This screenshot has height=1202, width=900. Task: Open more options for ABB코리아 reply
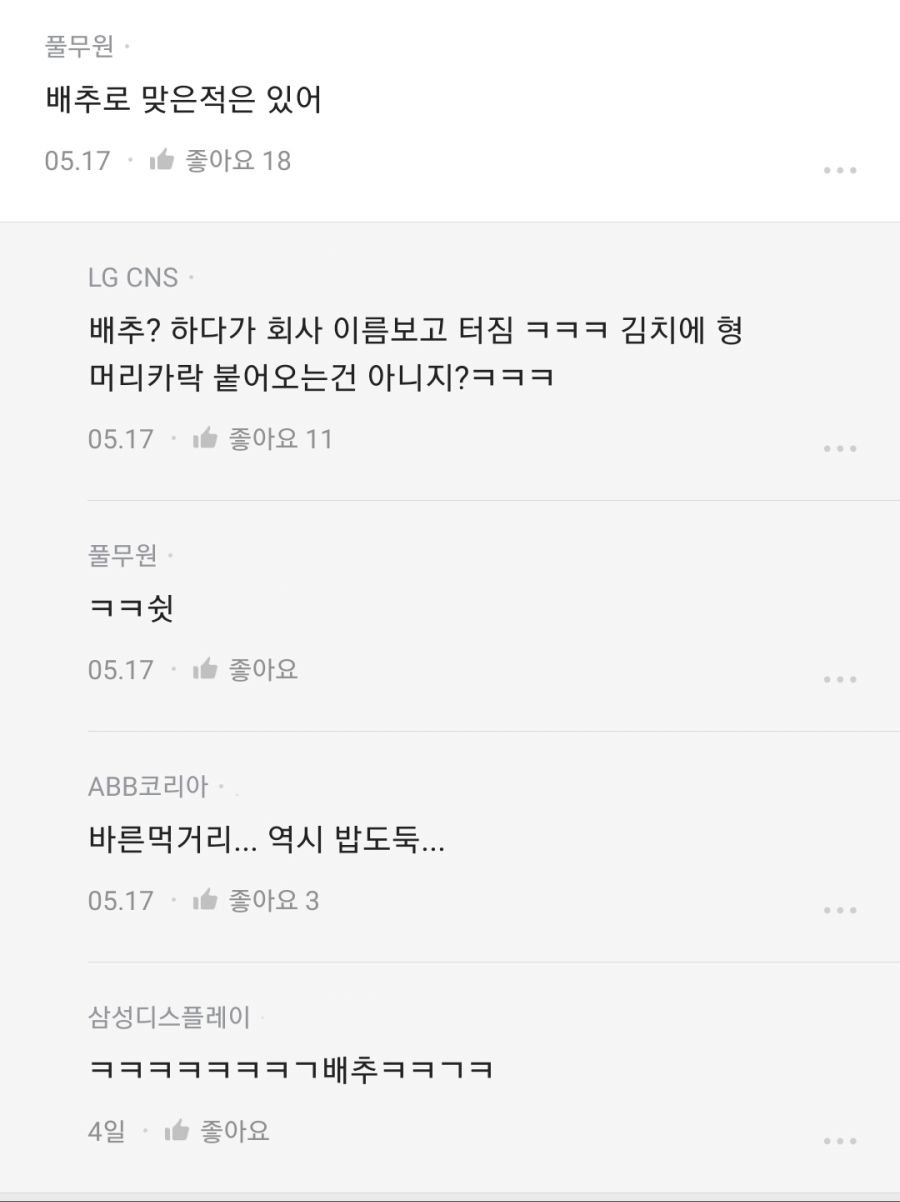point(840,911)
